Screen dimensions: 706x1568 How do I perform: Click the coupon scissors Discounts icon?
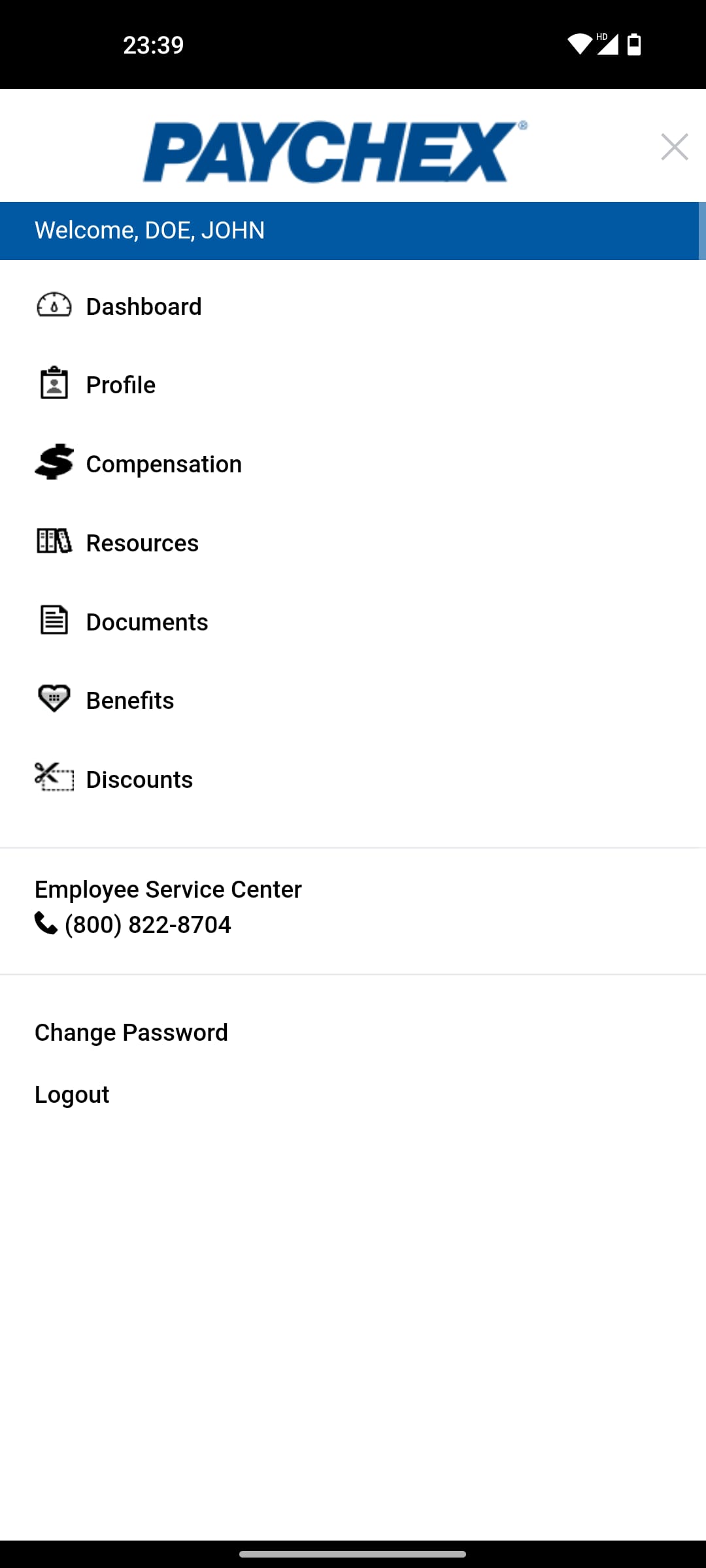[x=54, y=778]
